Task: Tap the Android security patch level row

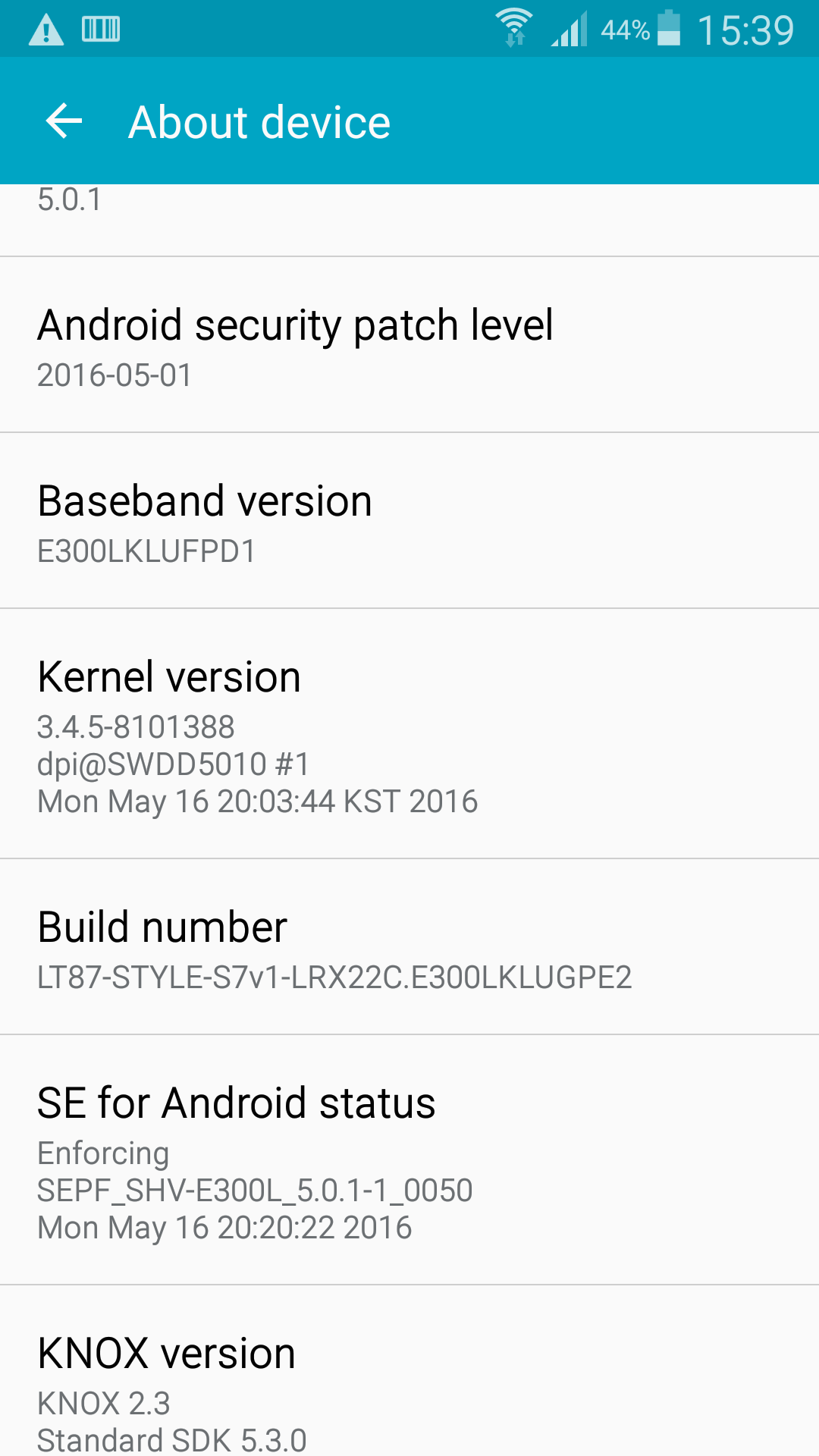Action: pos(409,345)
